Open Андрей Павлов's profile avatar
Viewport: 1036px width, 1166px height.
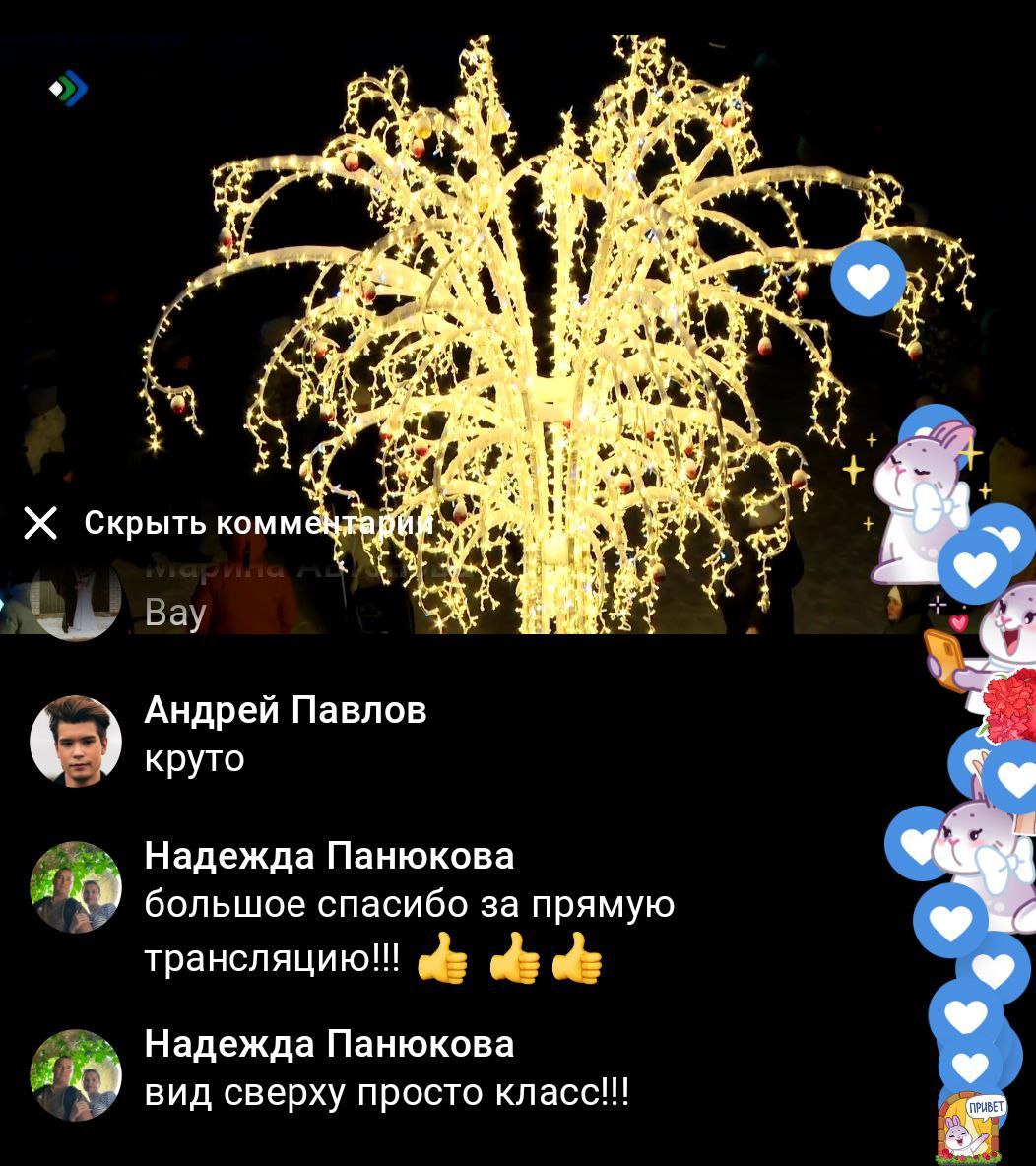tap(76, 741)
